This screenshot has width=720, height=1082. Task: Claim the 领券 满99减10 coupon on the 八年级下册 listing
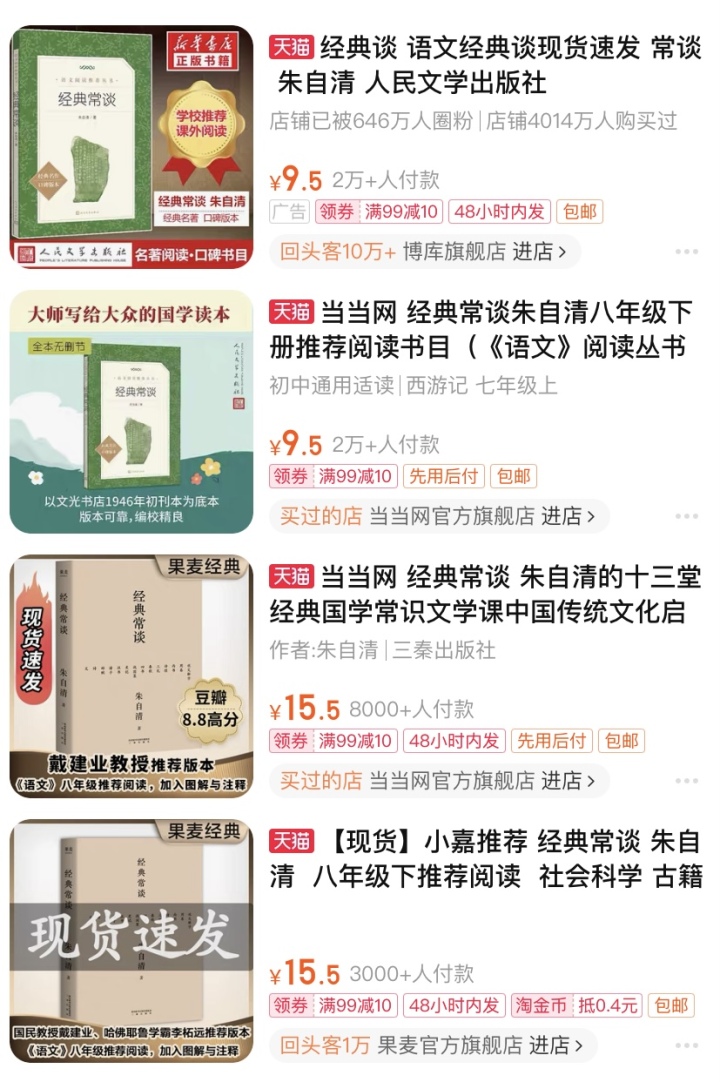(x=333, y=476)
